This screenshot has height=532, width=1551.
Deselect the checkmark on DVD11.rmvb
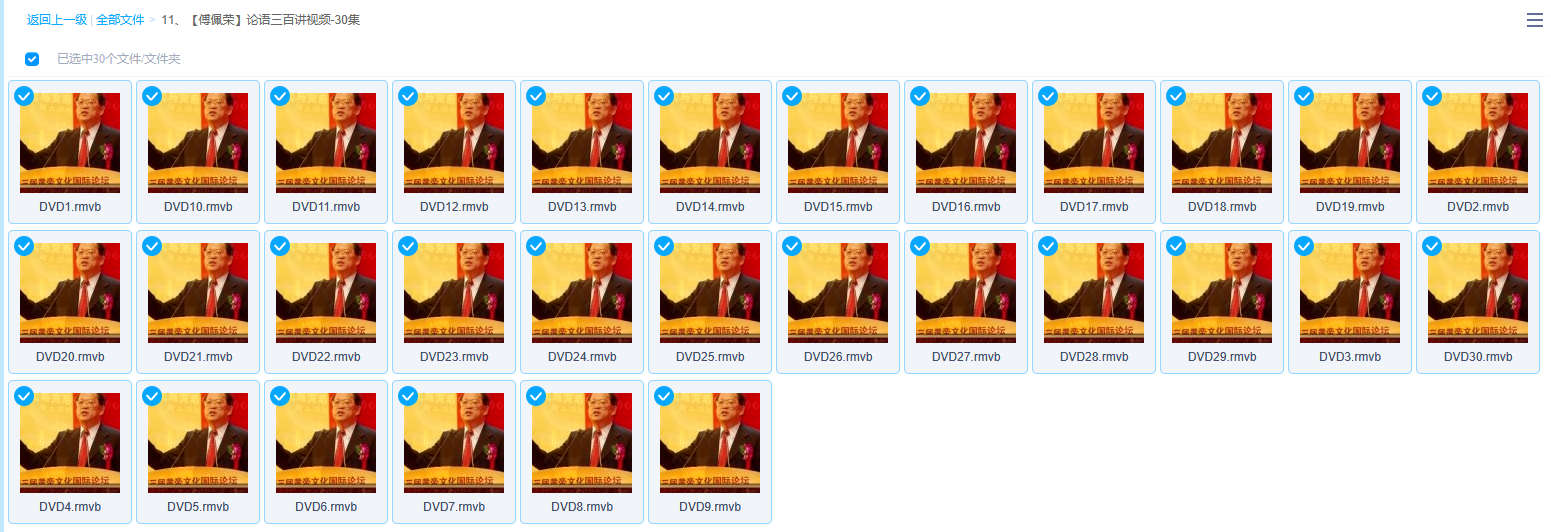(x=280, y=96)
